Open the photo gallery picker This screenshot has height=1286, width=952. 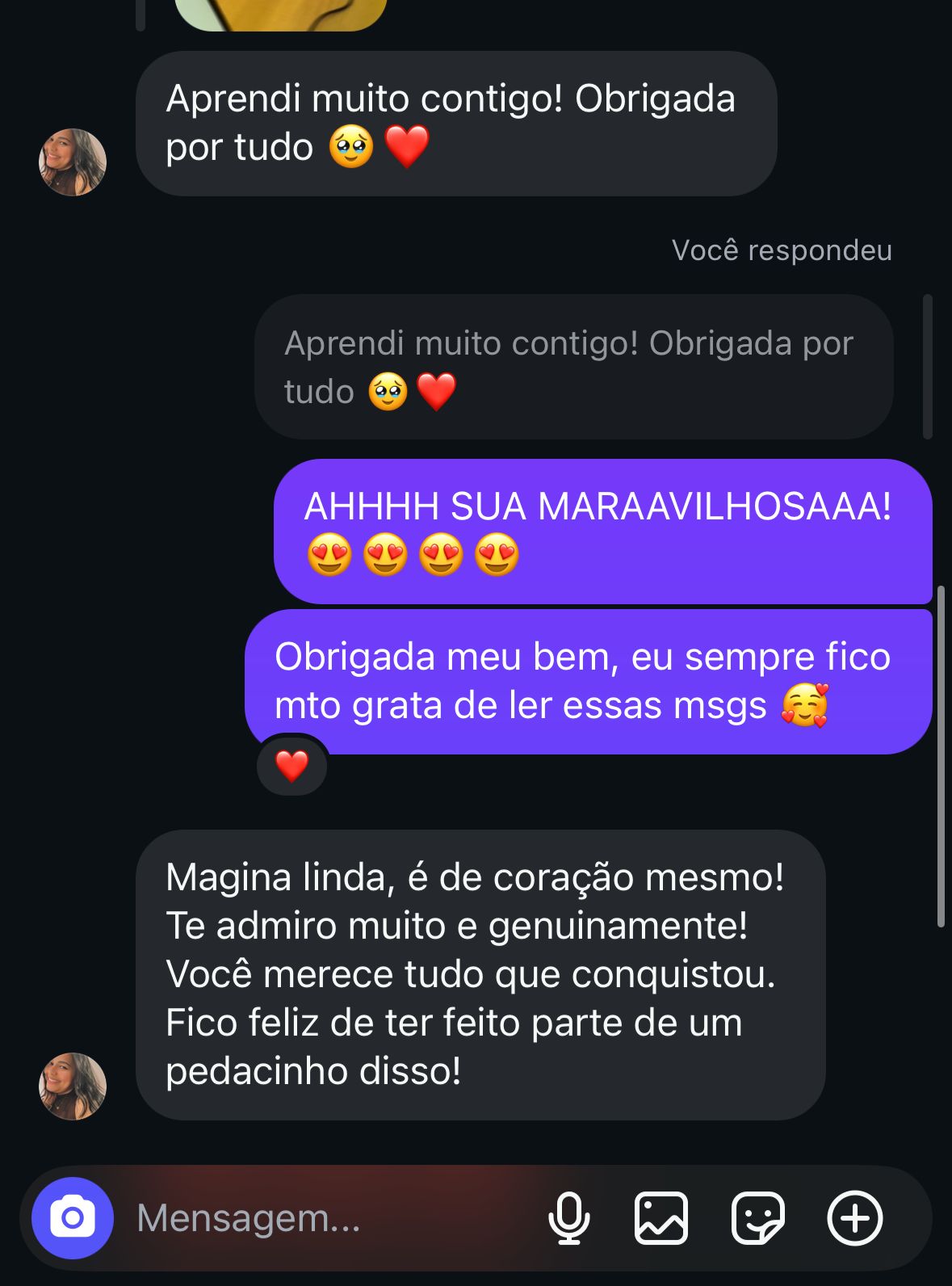point(661,1217)
